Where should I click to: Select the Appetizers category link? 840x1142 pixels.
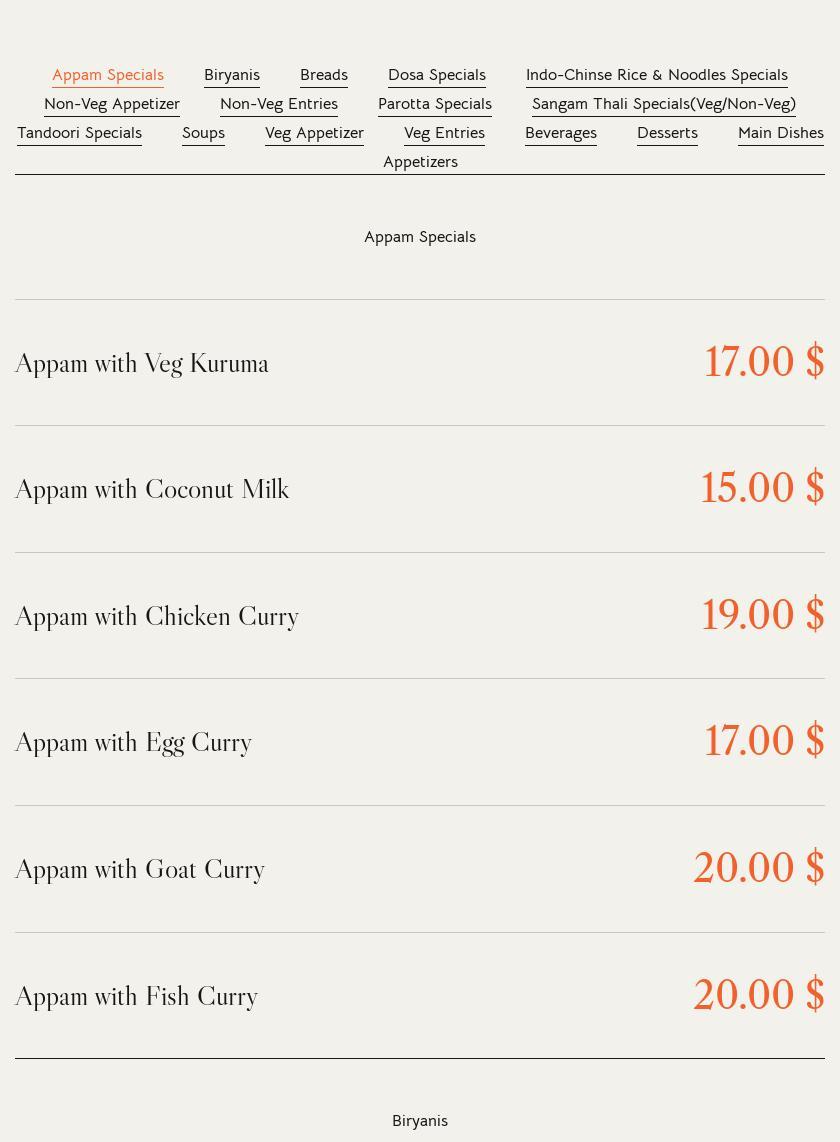point(420,162)
